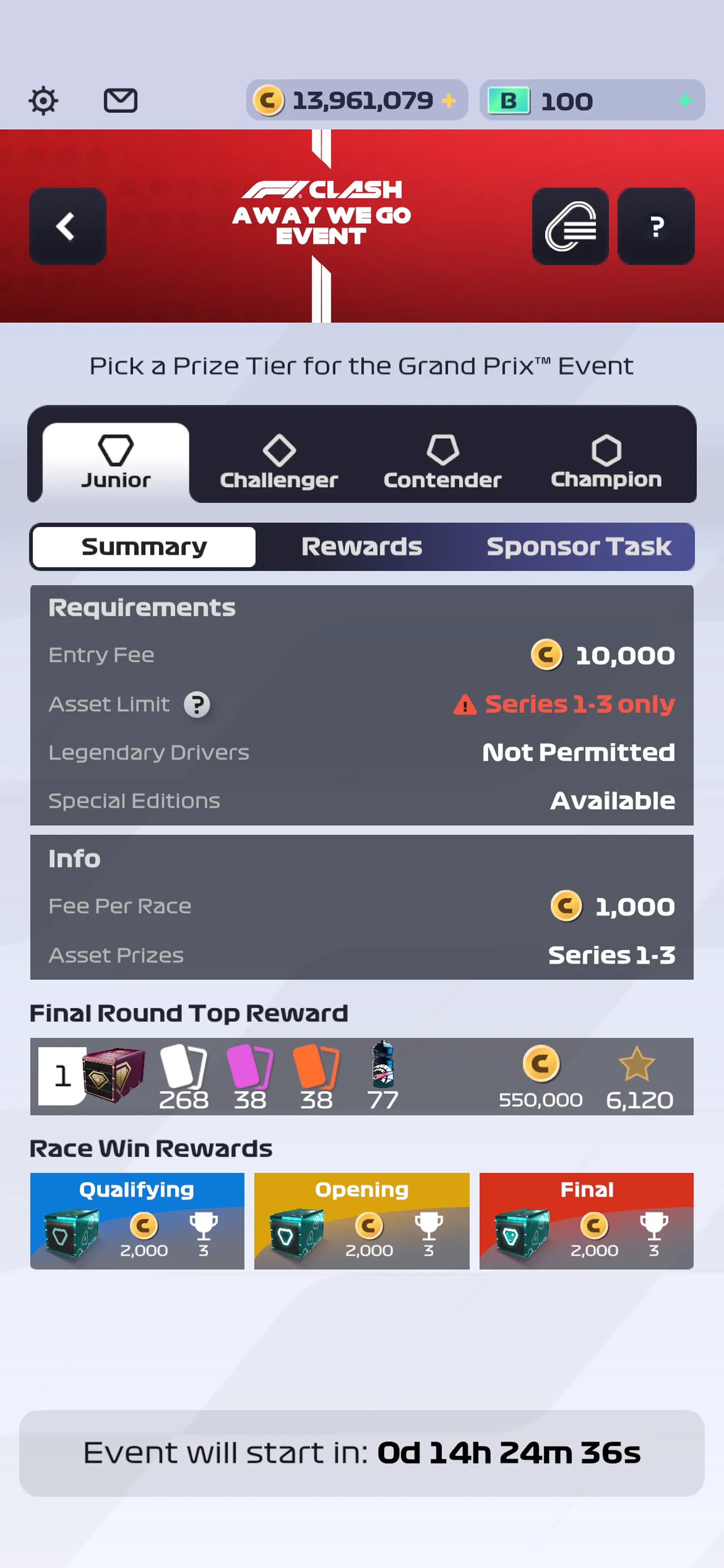The height and width of the screenshot is (1568, 724).
Task: Switch to the Champion tier
Action: click(606, 462)
